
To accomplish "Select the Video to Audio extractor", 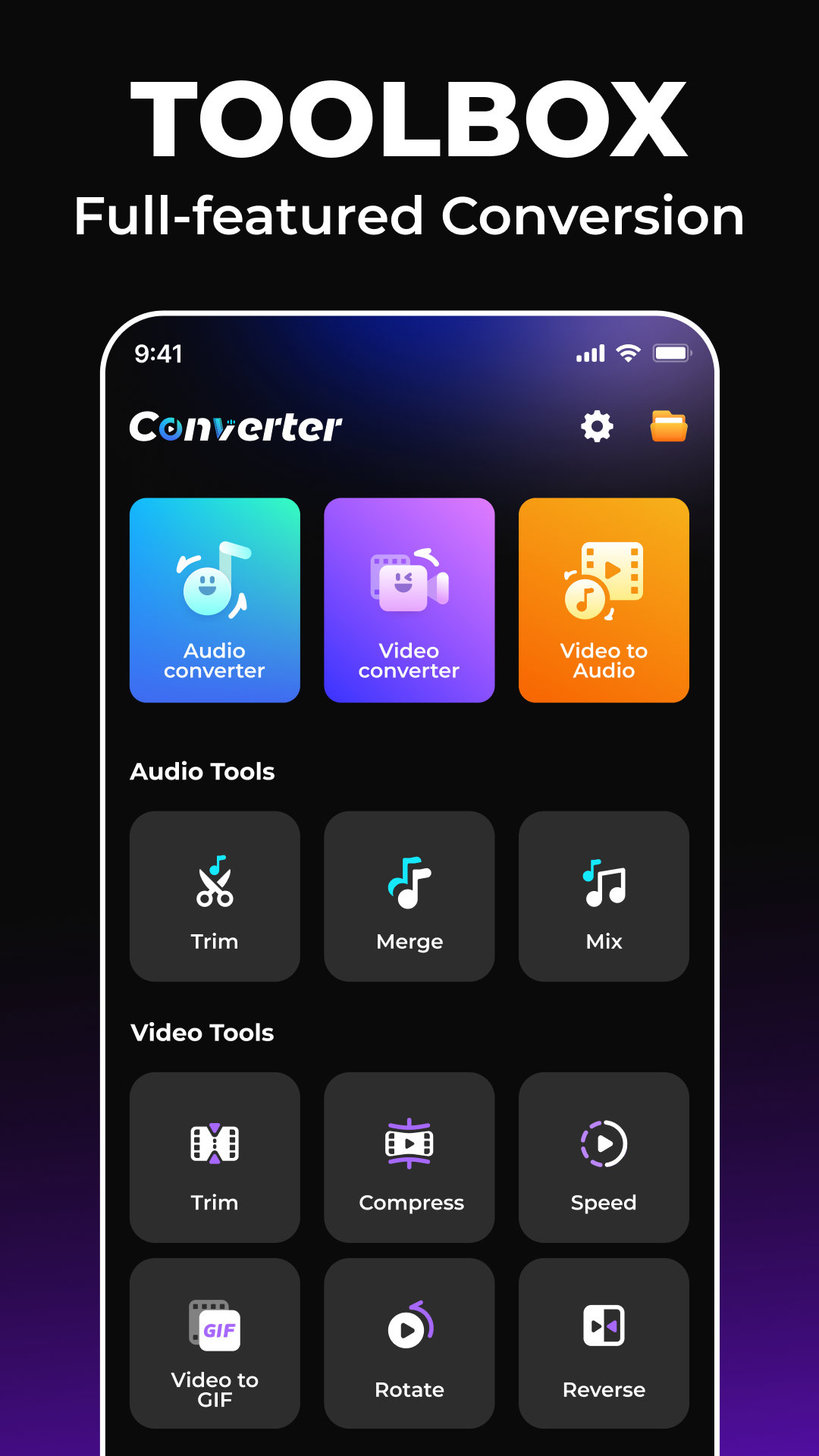I will tap(603, 601).
